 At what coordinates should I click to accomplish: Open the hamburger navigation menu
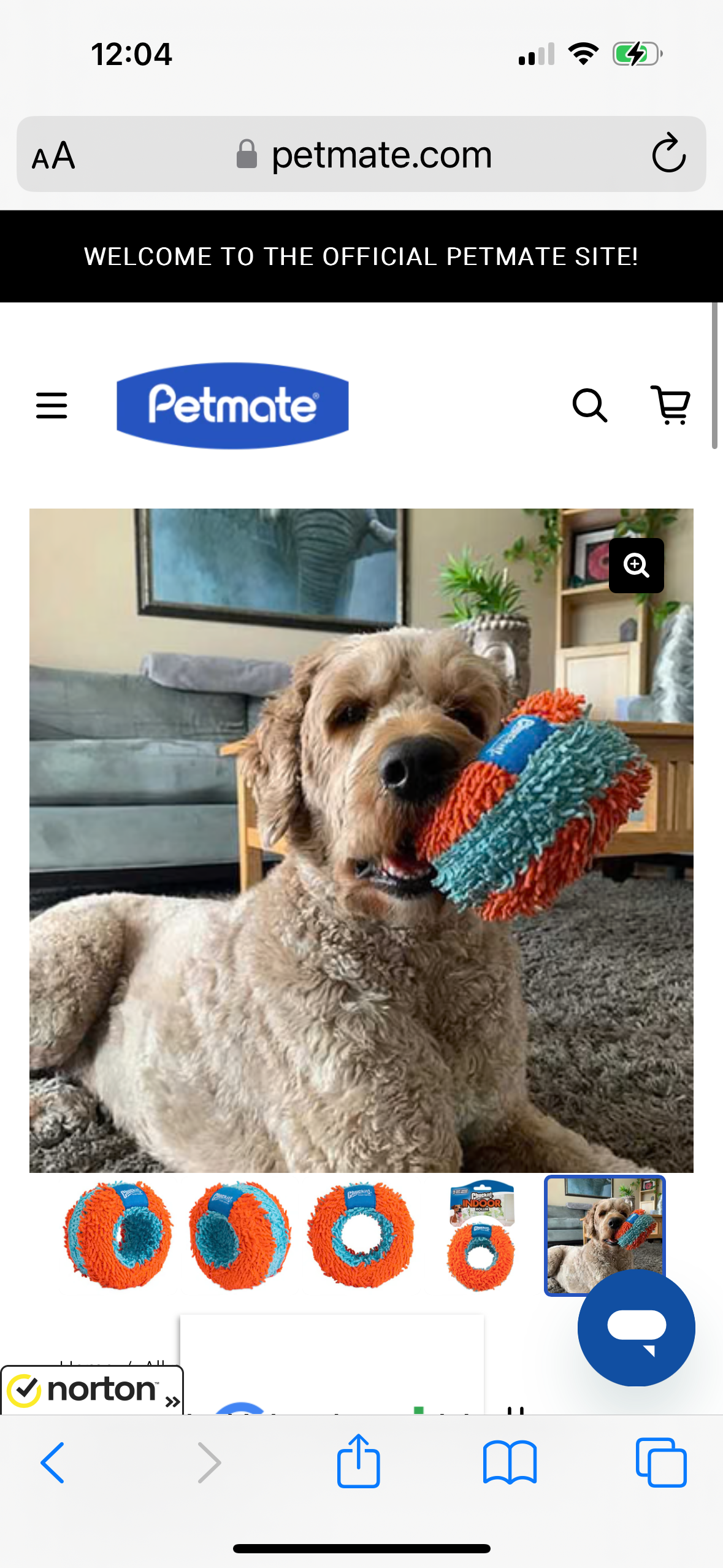(52, 405)
